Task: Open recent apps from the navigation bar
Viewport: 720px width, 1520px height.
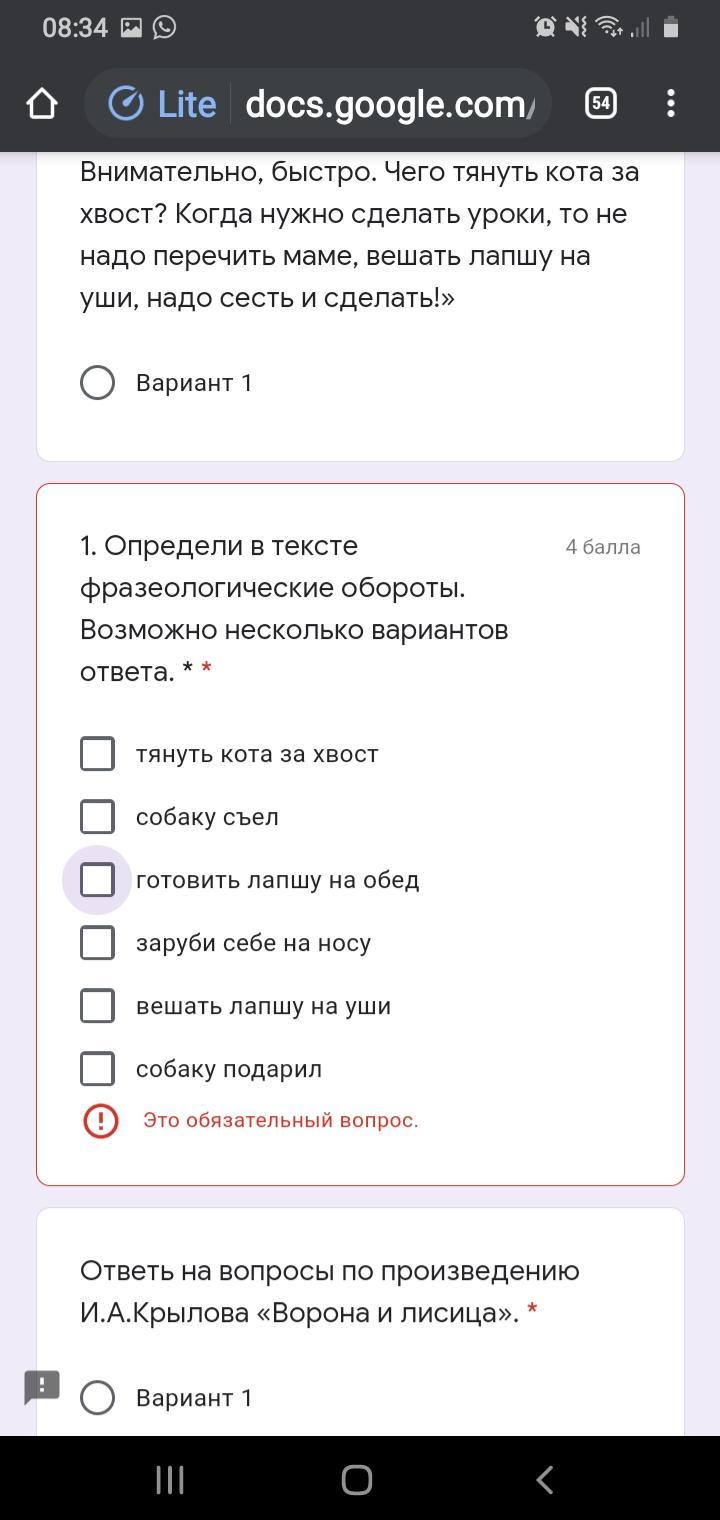Action: pos(170,1480)
